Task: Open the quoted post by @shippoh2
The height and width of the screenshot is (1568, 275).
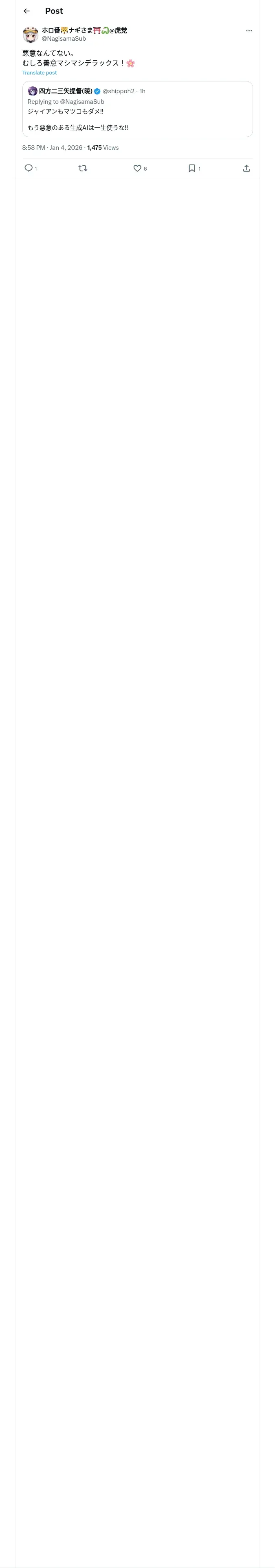Action: pyautogui.click(x=137, y=109)
